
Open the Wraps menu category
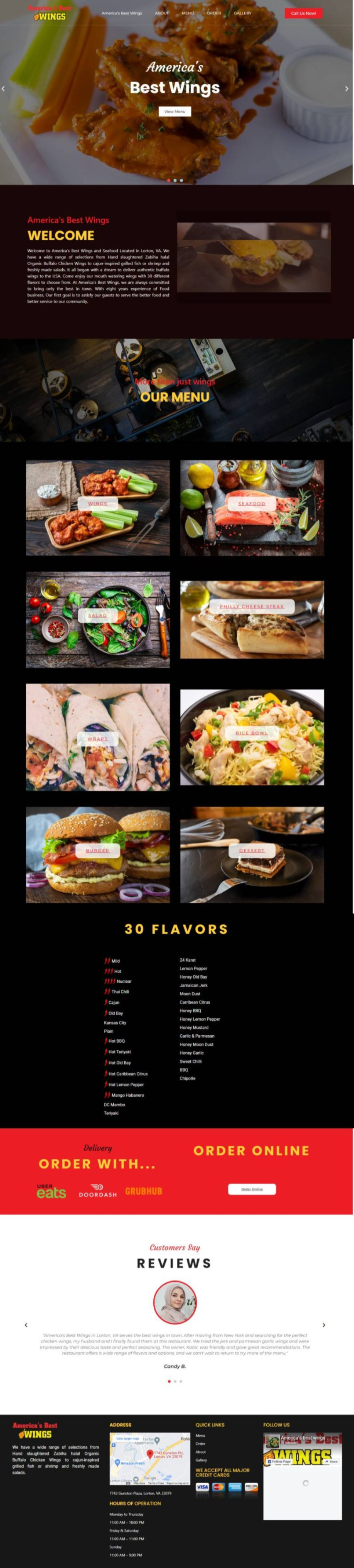click(97, 738)
